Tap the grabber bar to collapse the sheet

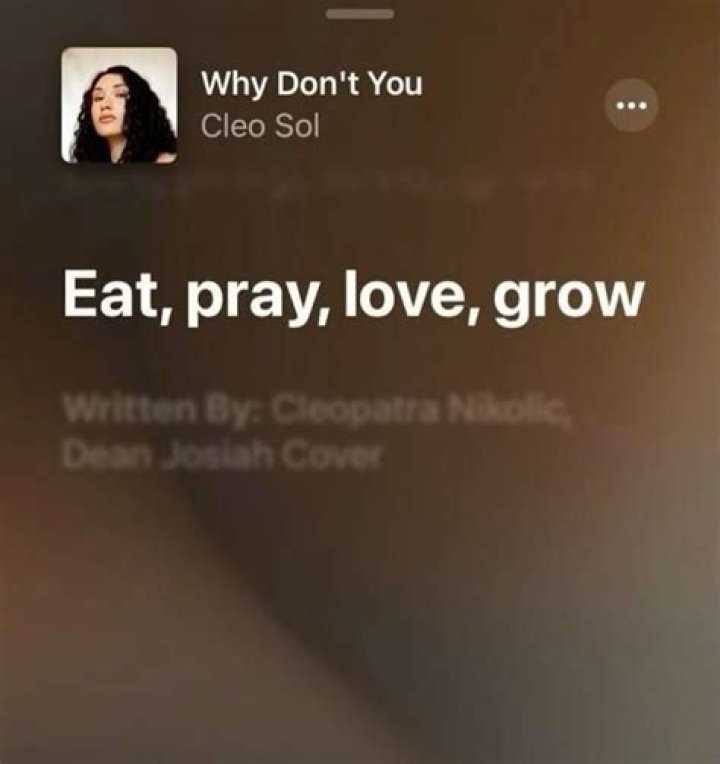coord(358,13)
